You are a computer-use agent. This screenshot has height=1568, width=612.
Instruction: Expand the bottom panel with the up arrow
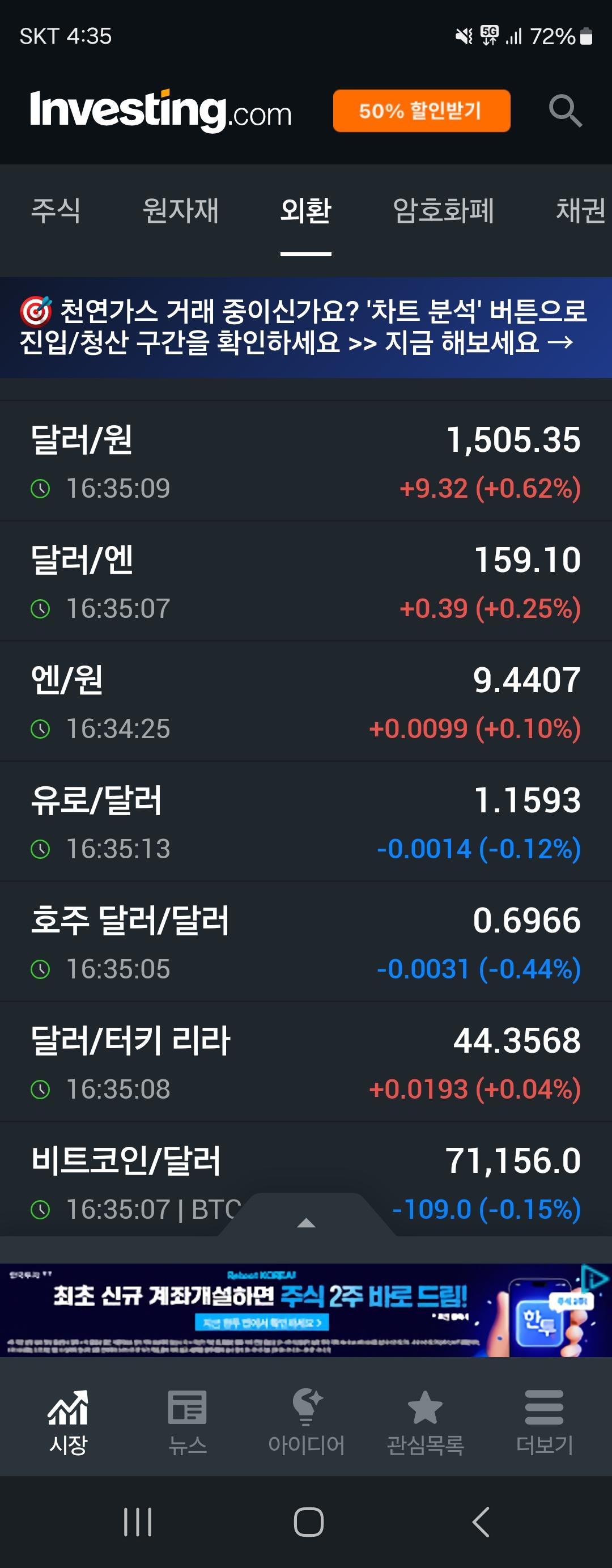tap(306, 1222)
